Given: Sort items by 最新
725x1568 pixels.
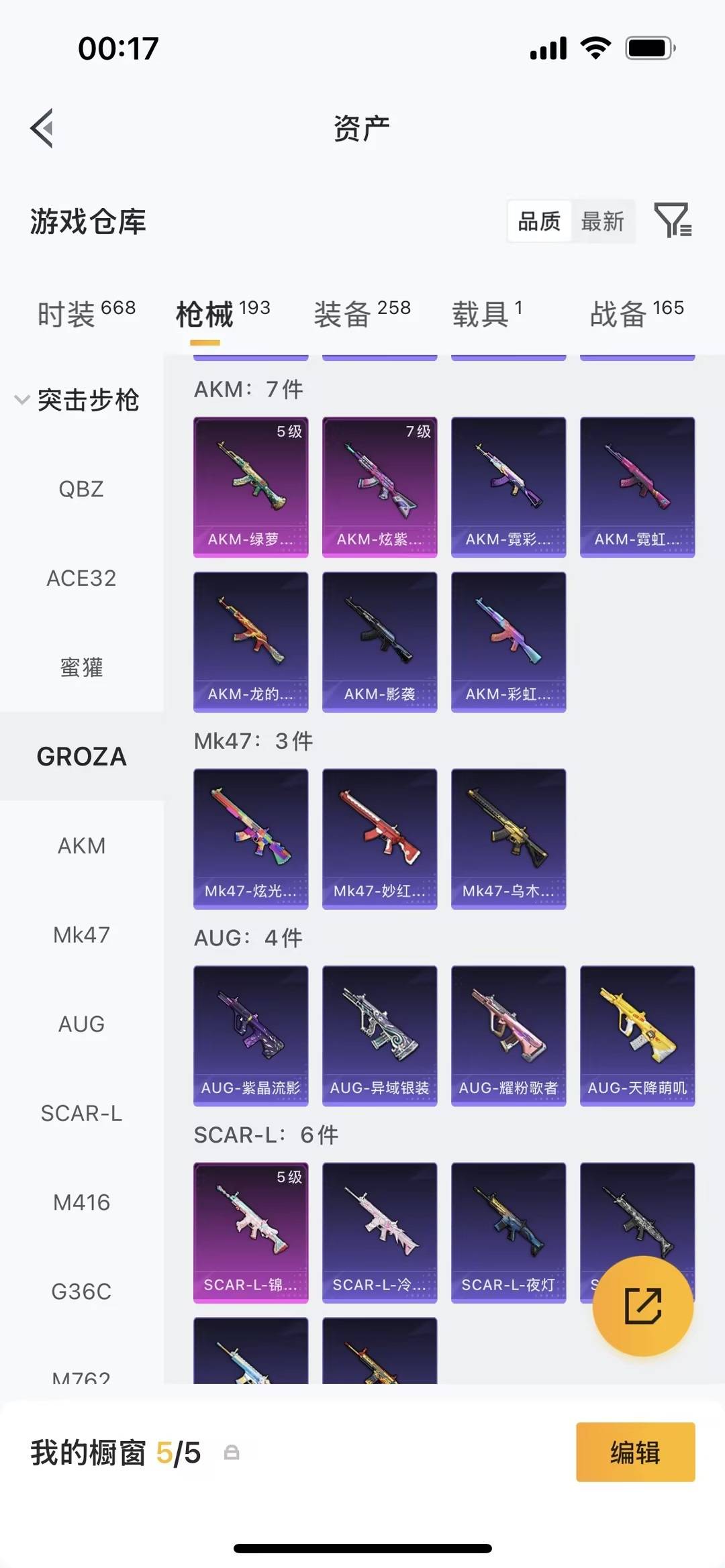Looking at the screenshot, I should coord(602,221).
